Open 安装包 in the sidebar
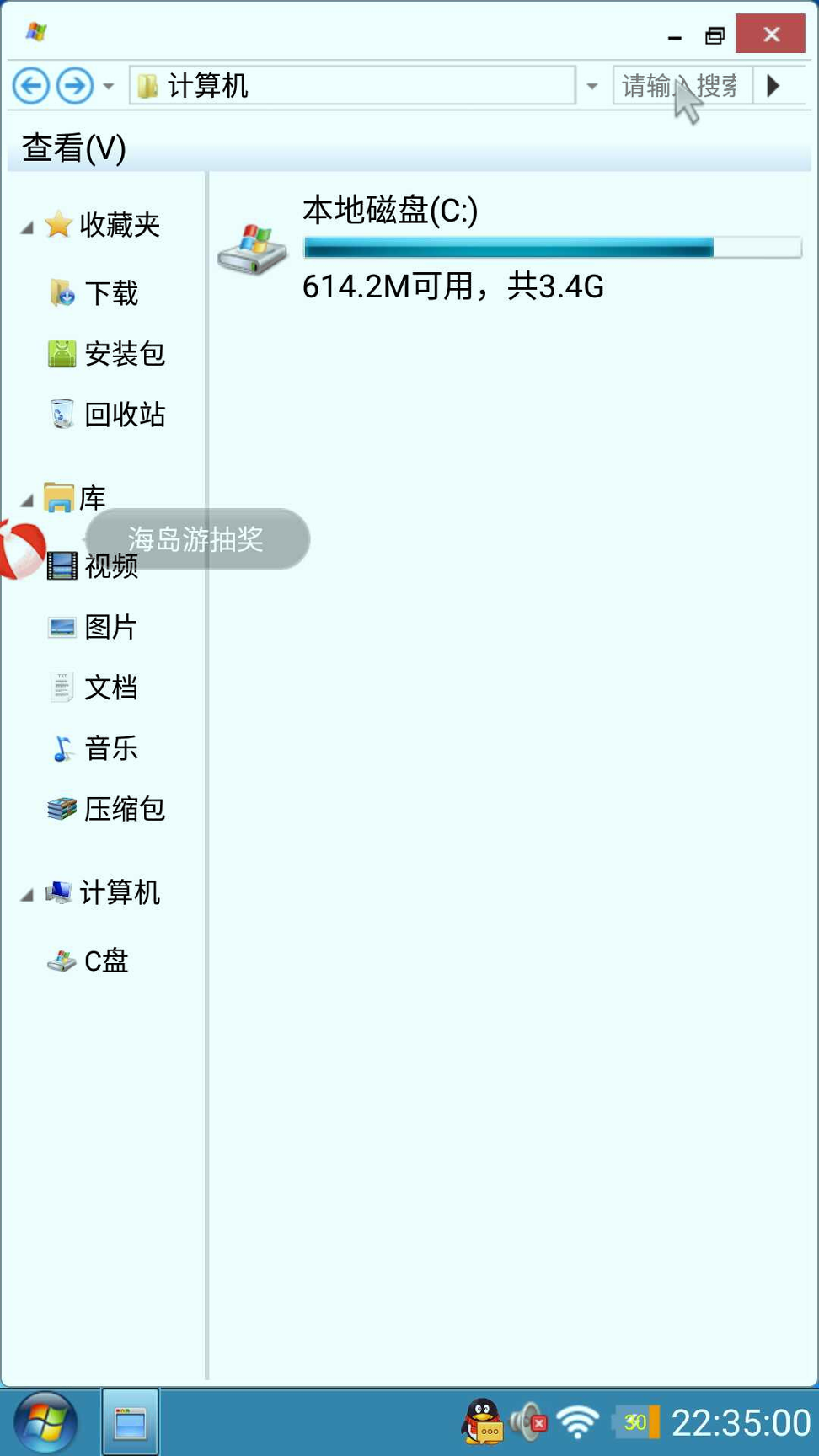 [124, 354]
